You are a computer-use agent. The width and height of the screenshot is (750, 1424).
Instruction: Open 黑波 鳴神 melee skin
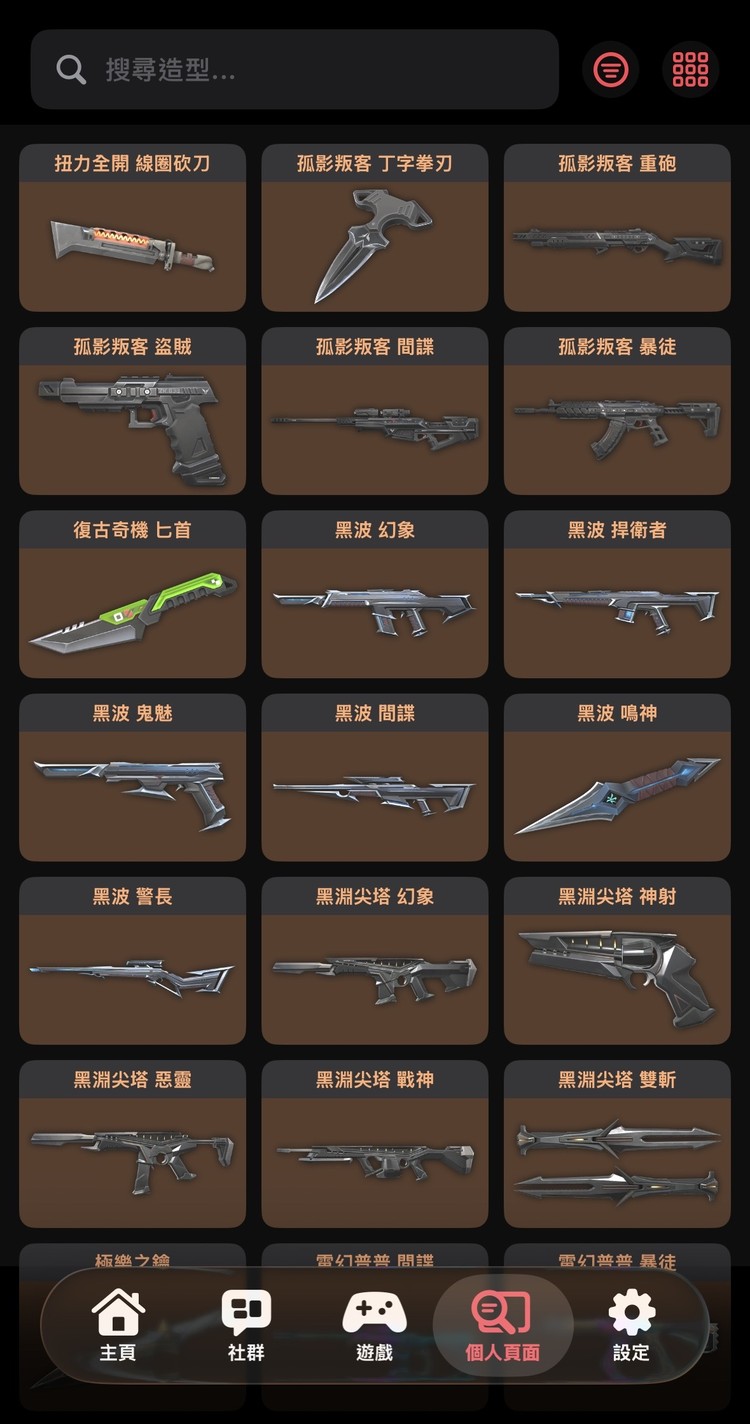[x=617, y=777]
